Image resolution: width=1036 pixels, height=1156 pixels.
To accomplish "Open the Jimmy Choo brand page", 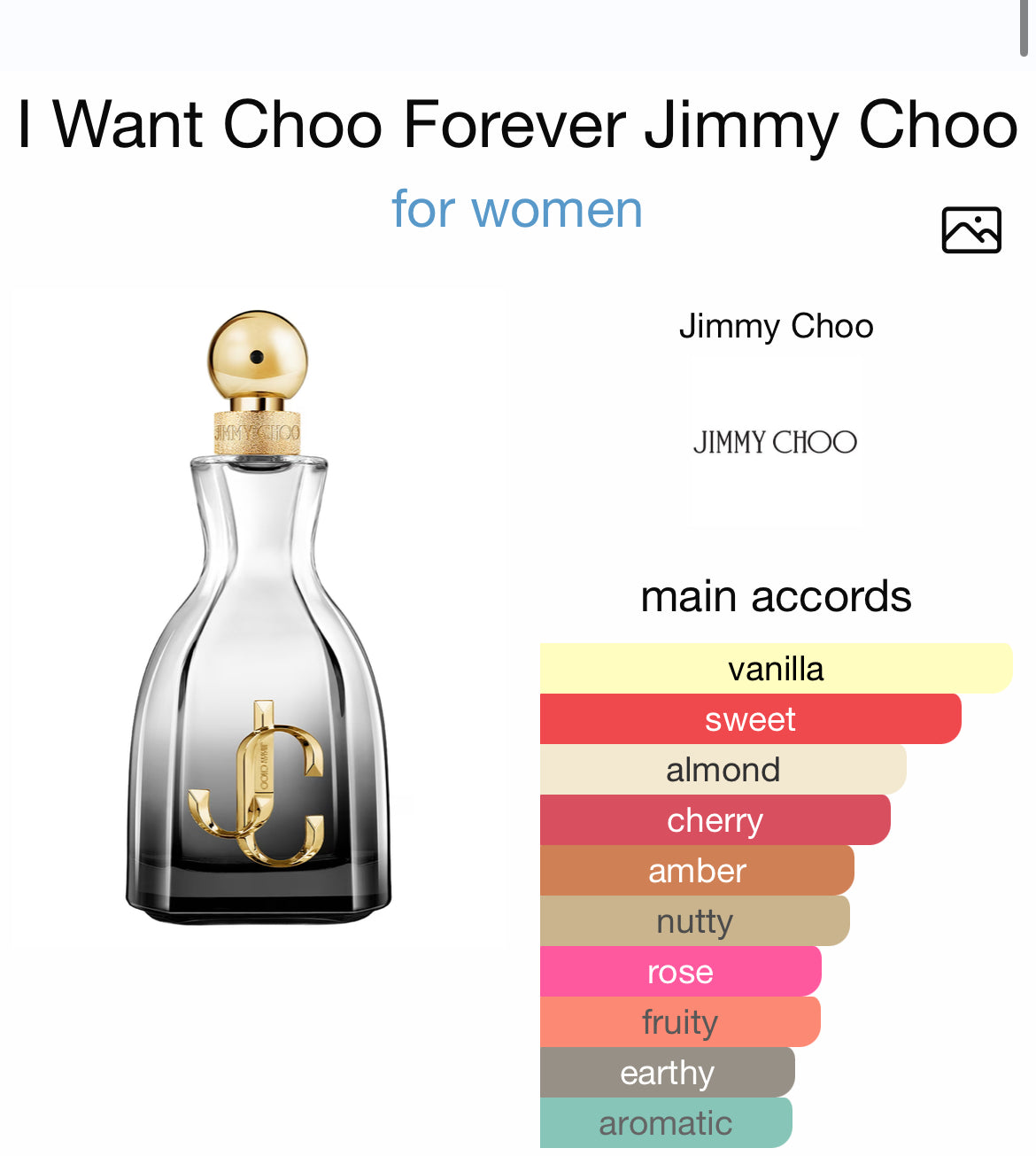I will 776,327.
